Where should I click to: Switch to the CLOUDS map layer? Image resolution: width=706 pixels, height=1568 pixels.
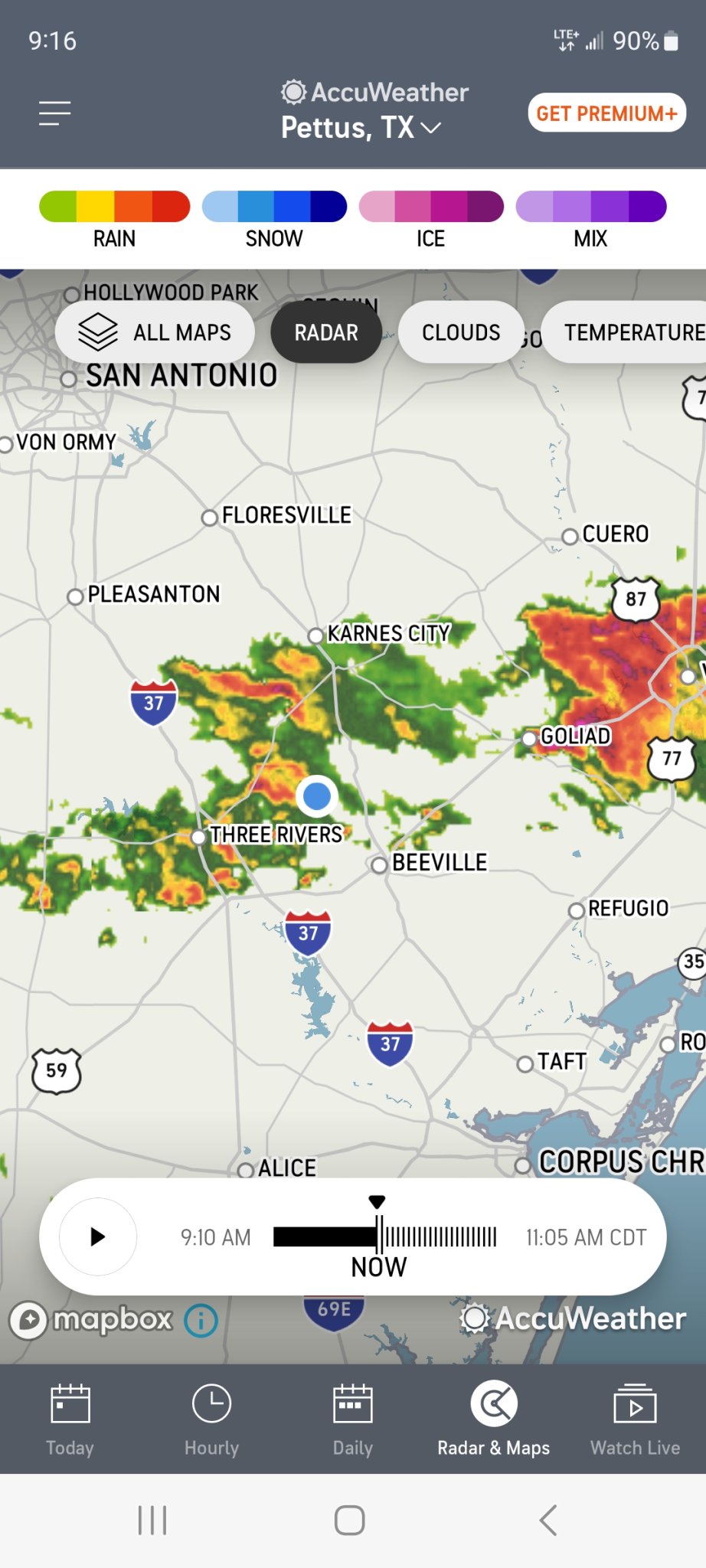(460, 332)
